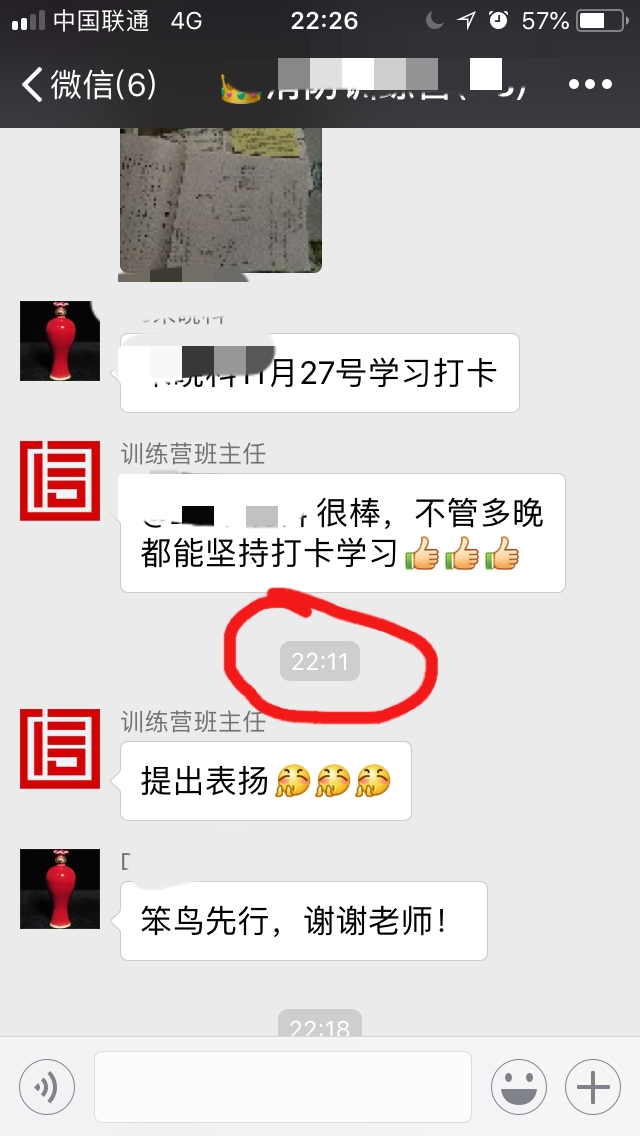Viewport: 640px width, 1136px height.
Task: Open the shared photo in the chat
Action: [x=220, y=198]
